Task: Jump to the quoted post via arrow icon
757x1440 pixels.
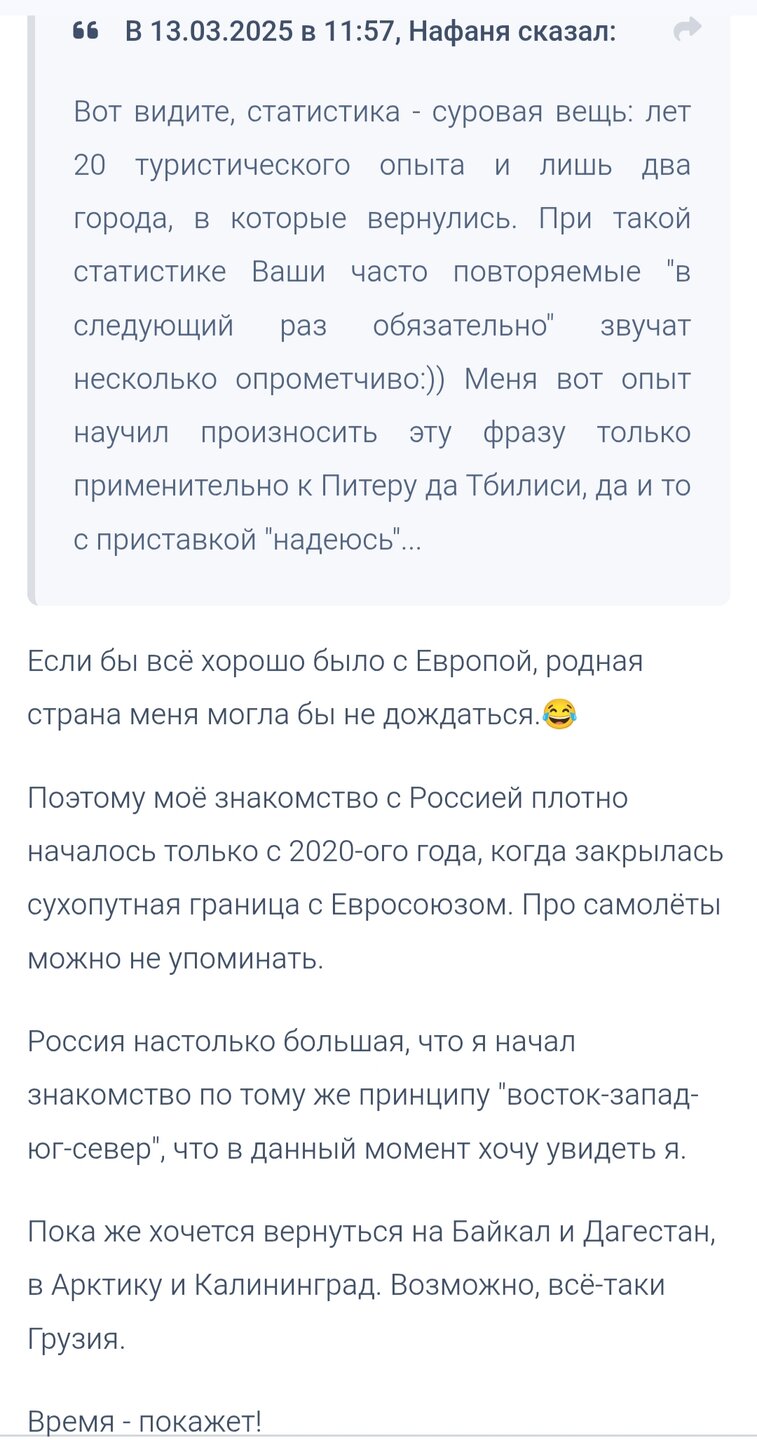Action: pyautogui.click(x=688, y=31)
